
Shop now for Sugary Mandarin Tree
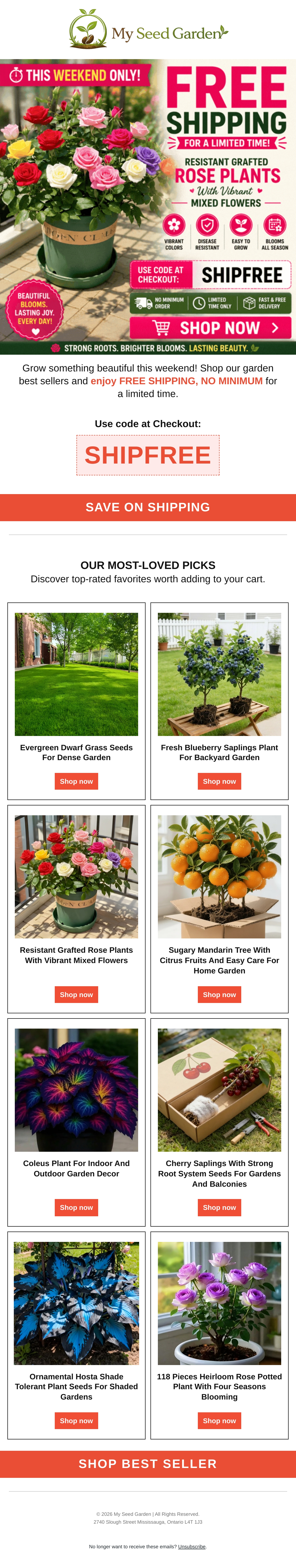(219, 994)
